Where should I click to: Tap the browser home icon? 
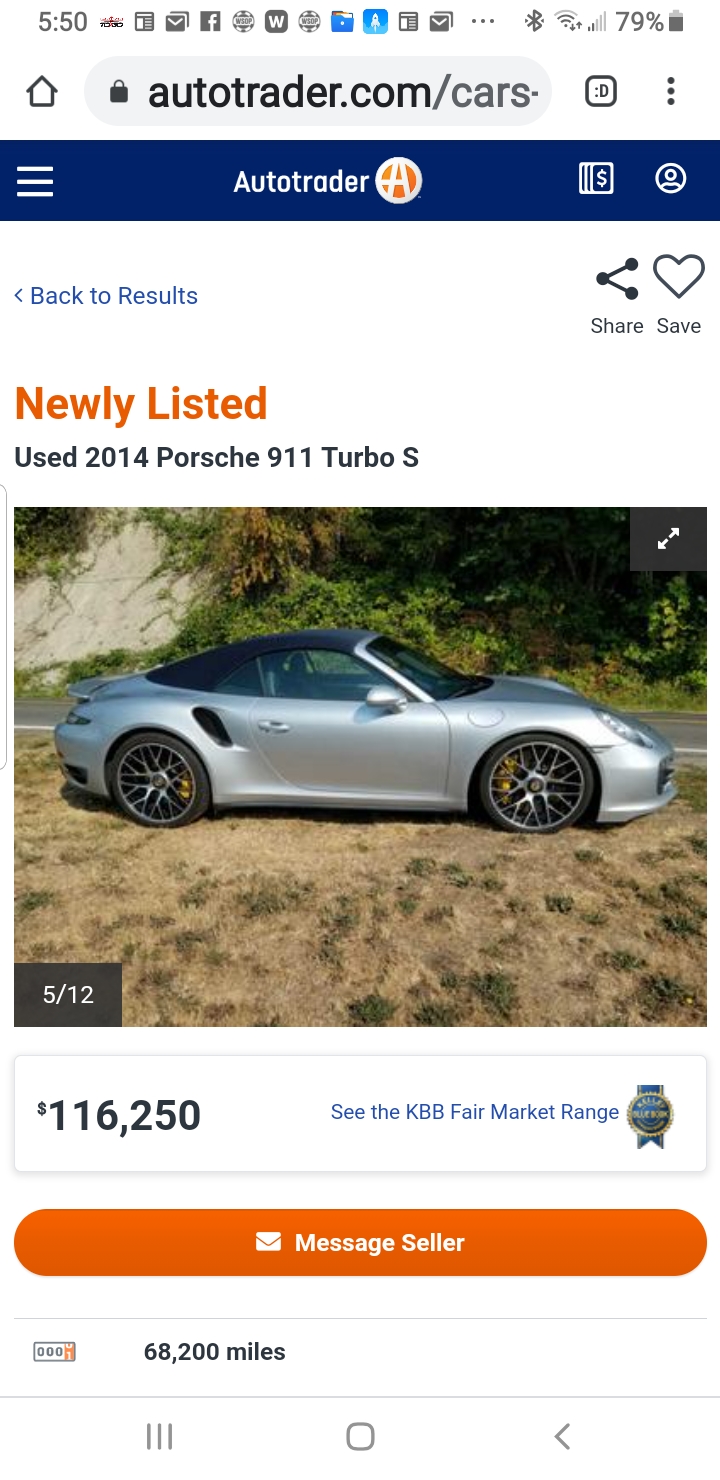pyautogui.click(x=42, y=92)
